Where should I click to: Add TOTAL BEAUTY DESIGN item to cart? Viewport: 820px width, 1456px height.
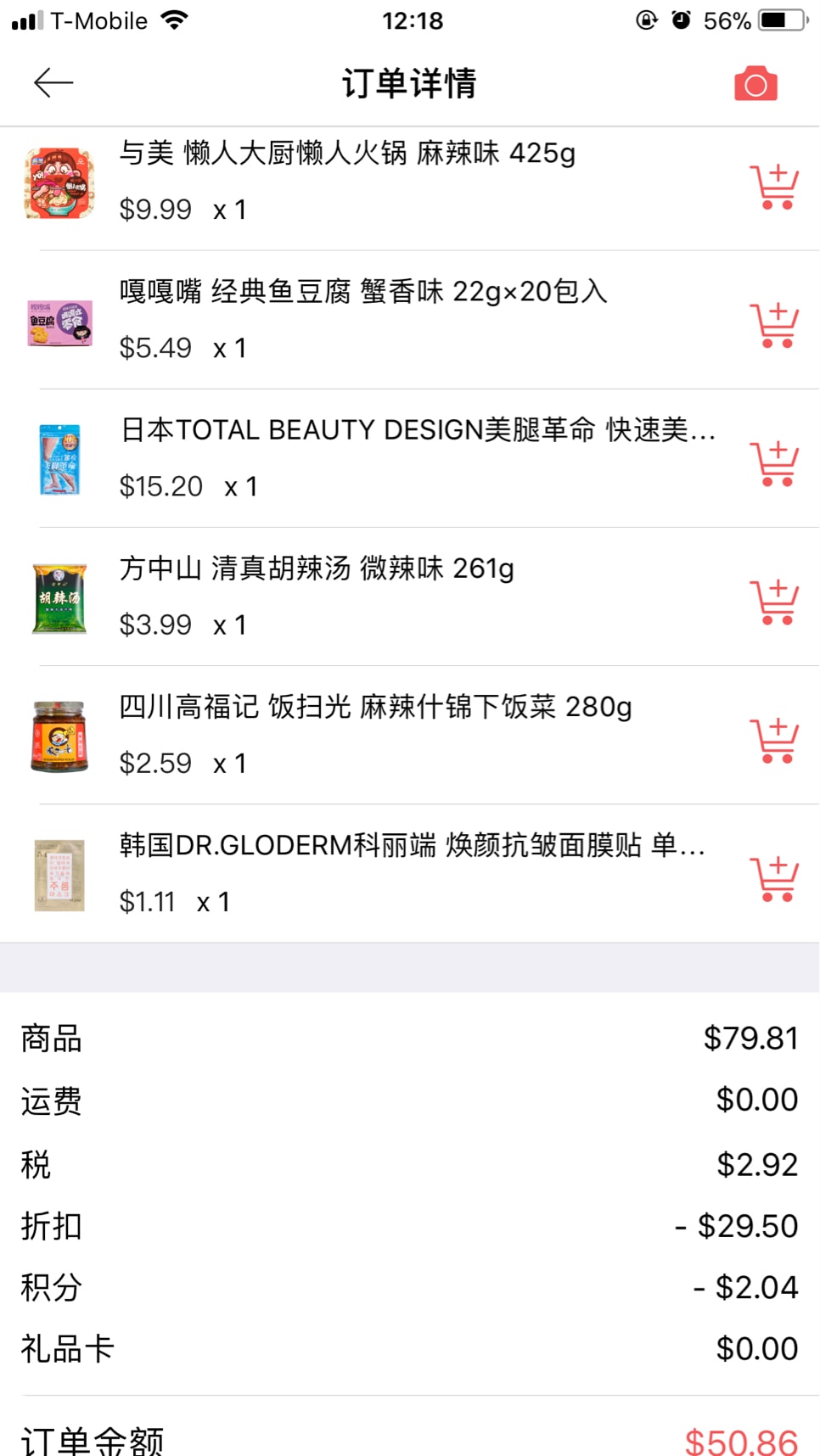[774, 463]
